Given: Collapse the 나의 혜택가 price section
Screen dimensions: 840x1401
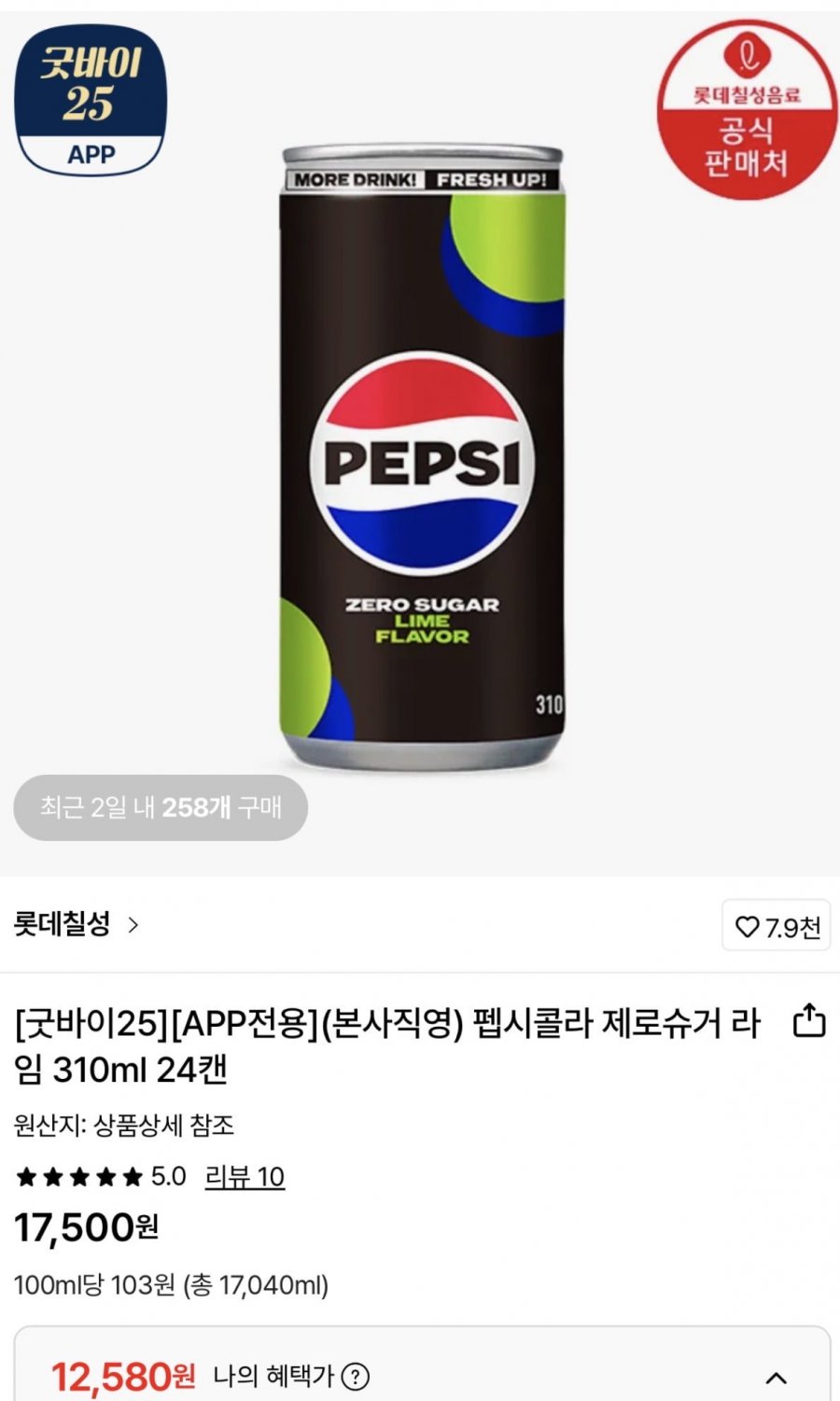Looking at the screenshot, I should pos(777,1377).
